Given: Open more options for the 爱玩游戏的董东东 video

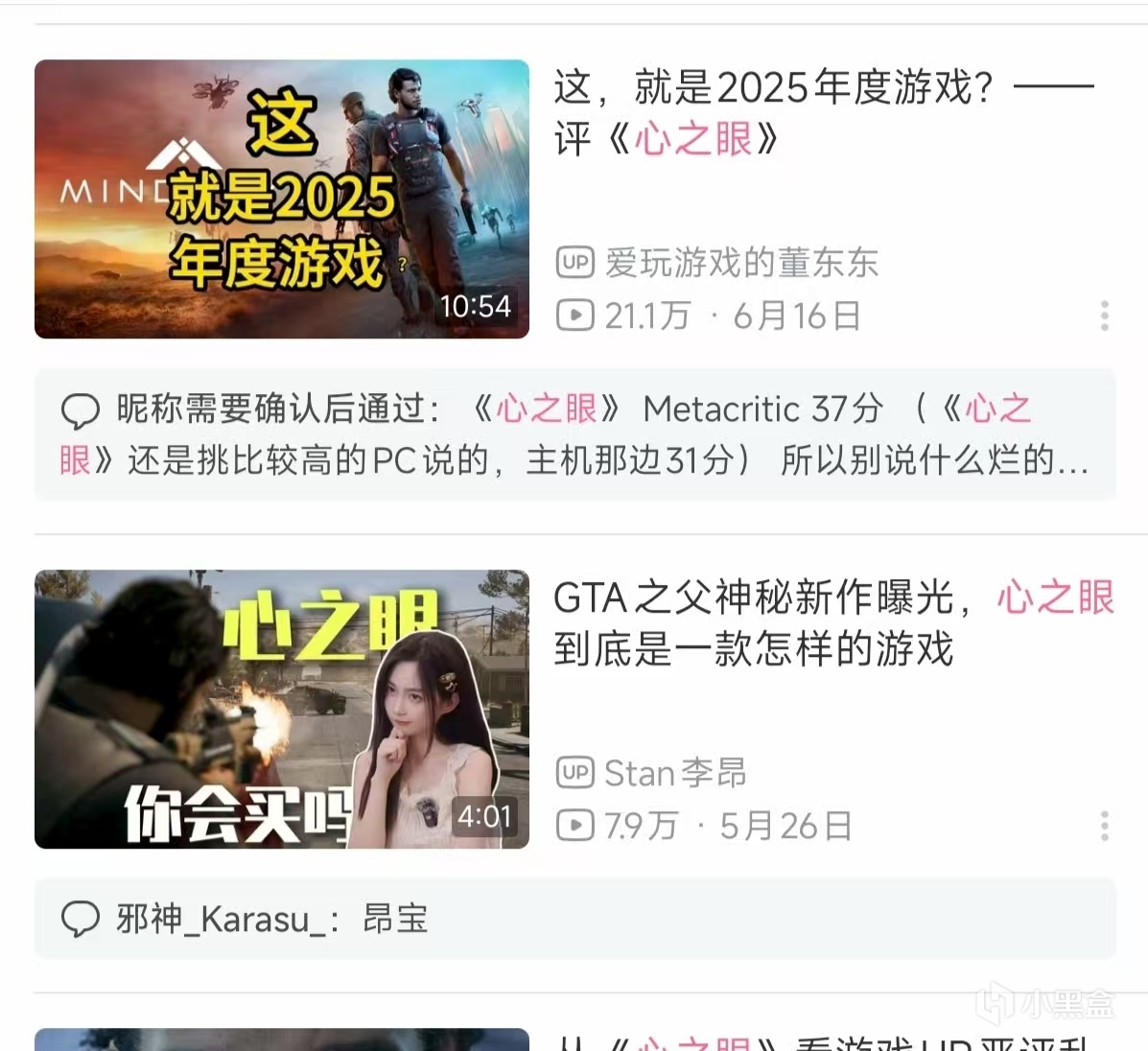Looking at the screenshot, I should tap(1104, 315).
